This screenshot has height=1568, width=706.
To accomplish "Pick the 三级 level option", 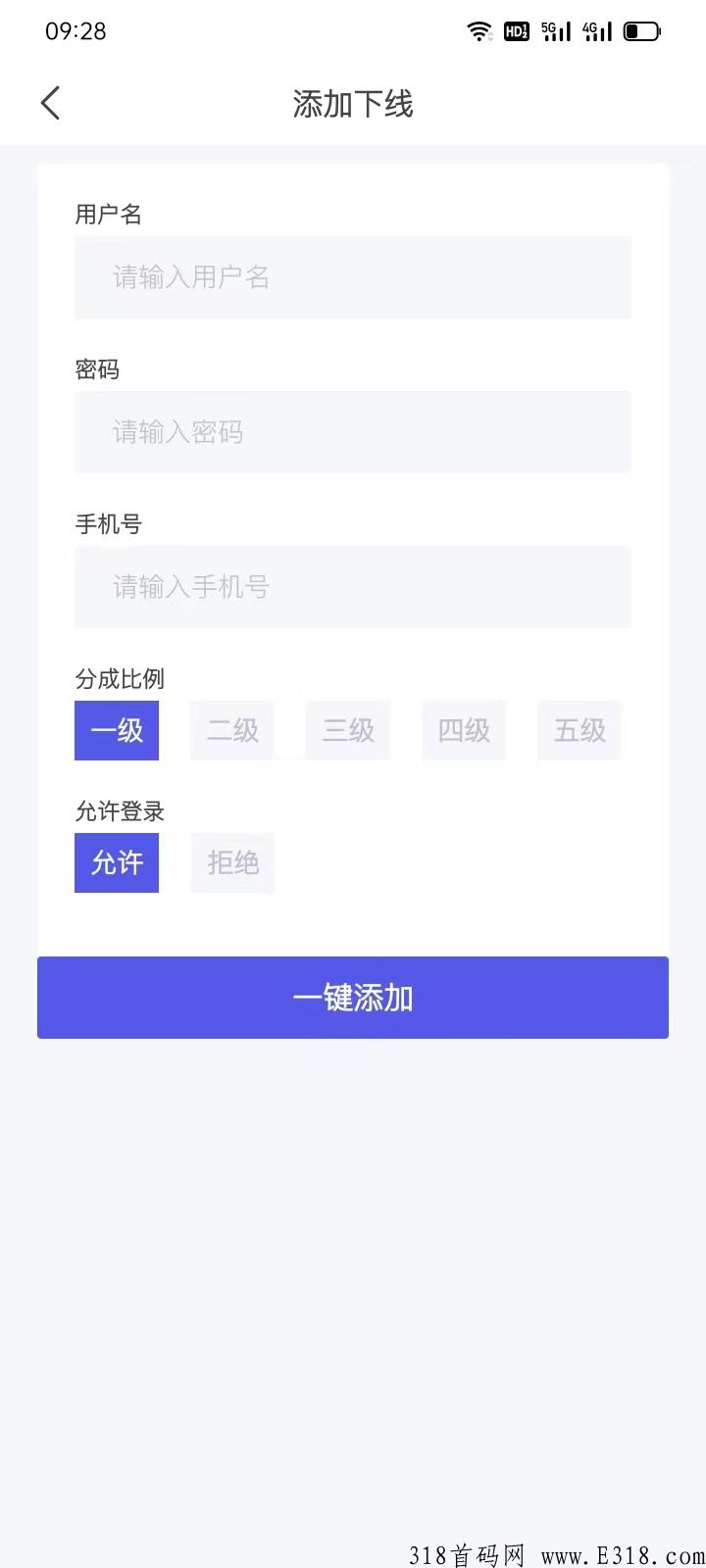I will [x=348, y=730].
